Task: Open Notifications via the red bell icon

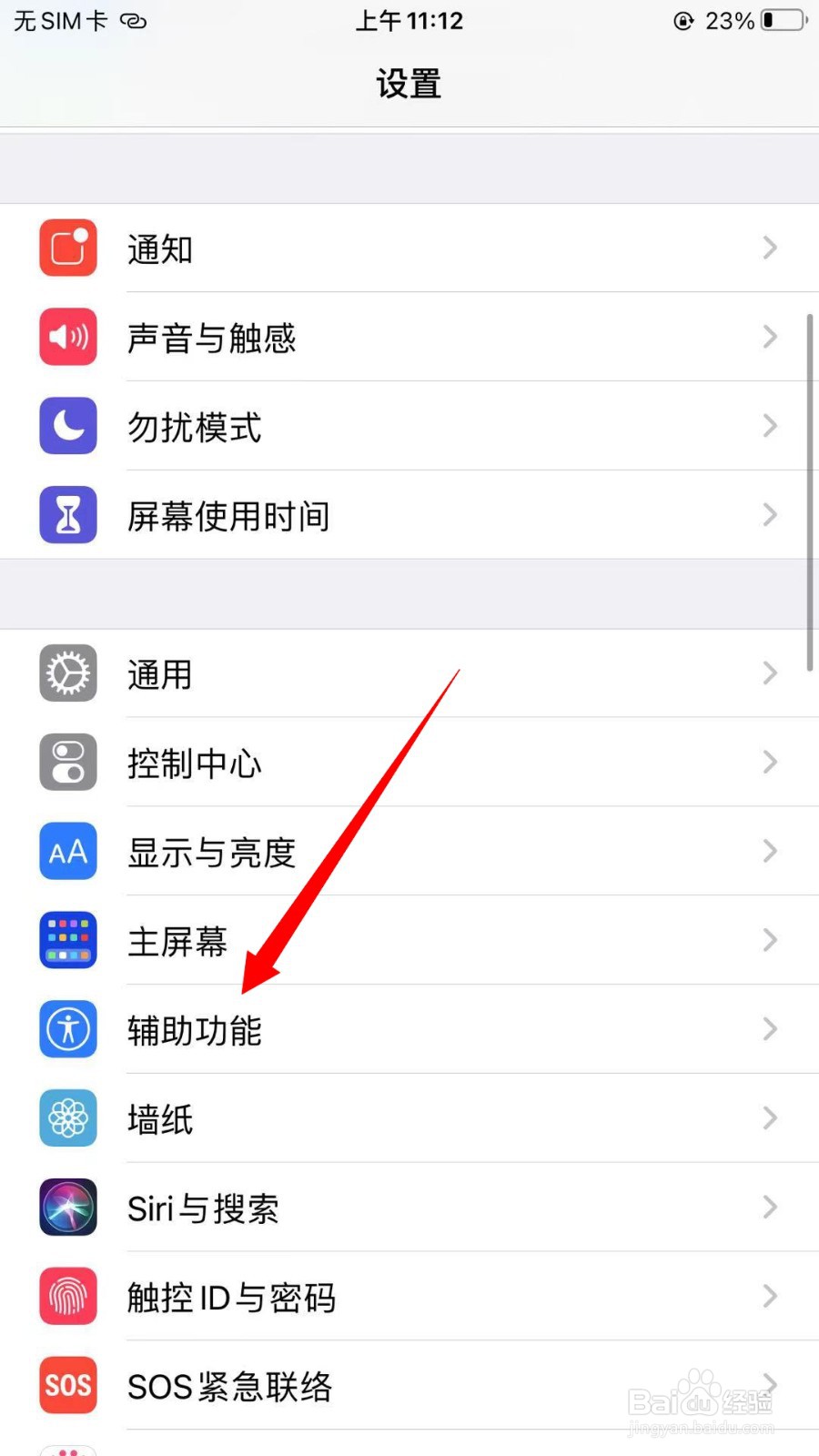Action: (x=67, y=248)
